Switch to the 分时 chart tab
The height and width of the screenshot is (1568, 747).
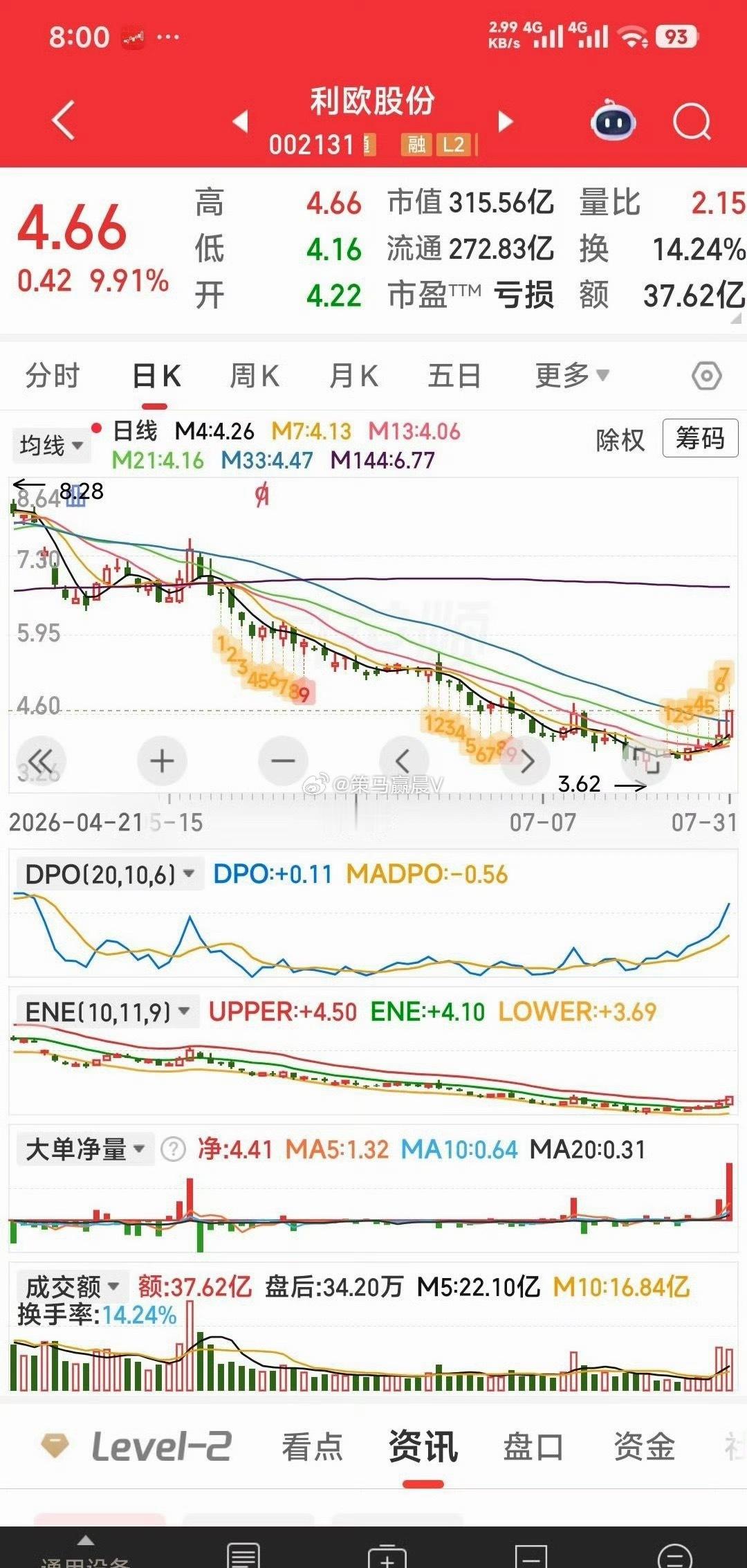pos(53,376)
